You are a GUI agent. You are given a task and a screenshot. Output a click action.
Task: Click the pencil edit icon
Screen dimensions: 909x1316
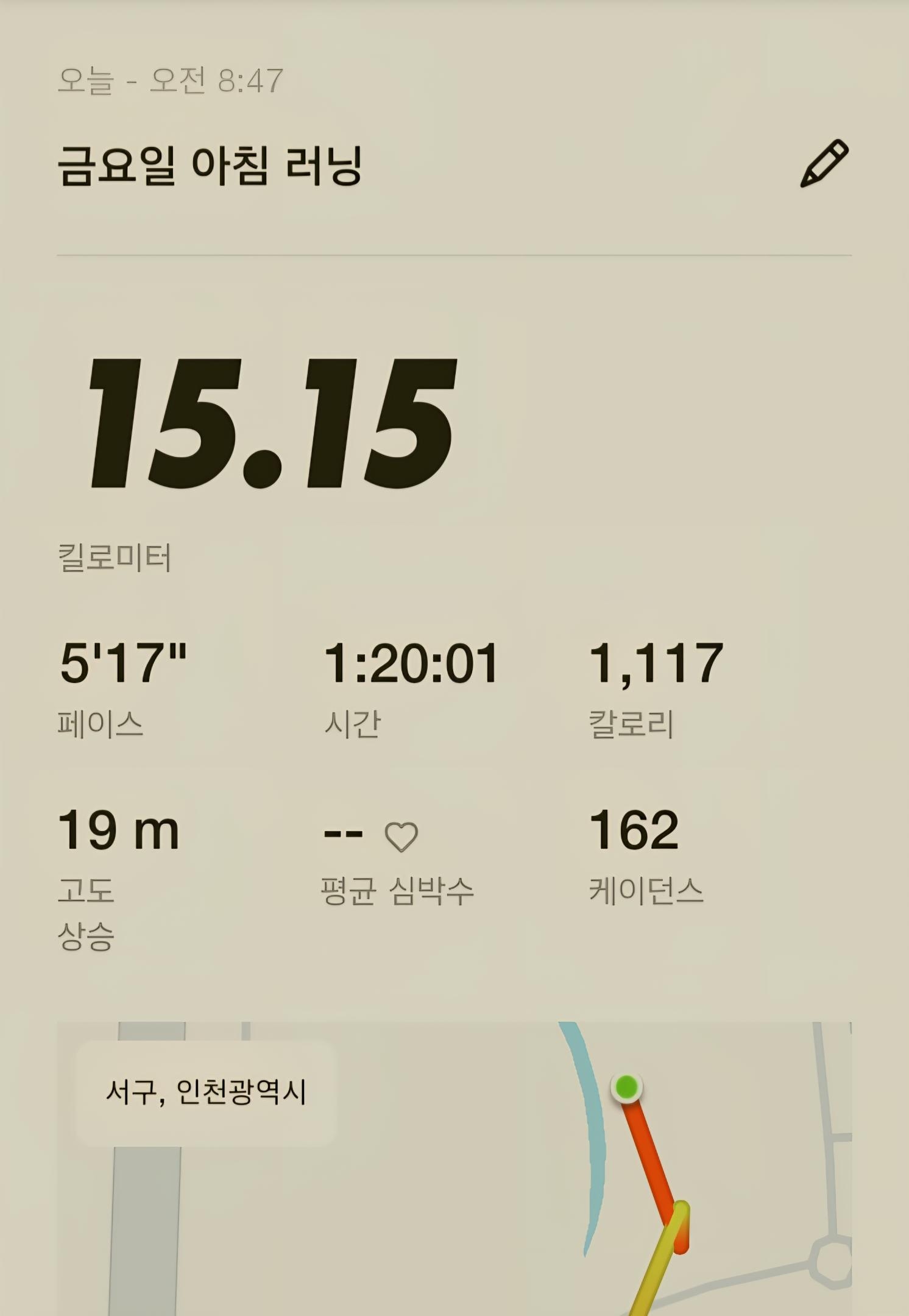[x=824, y=163]
